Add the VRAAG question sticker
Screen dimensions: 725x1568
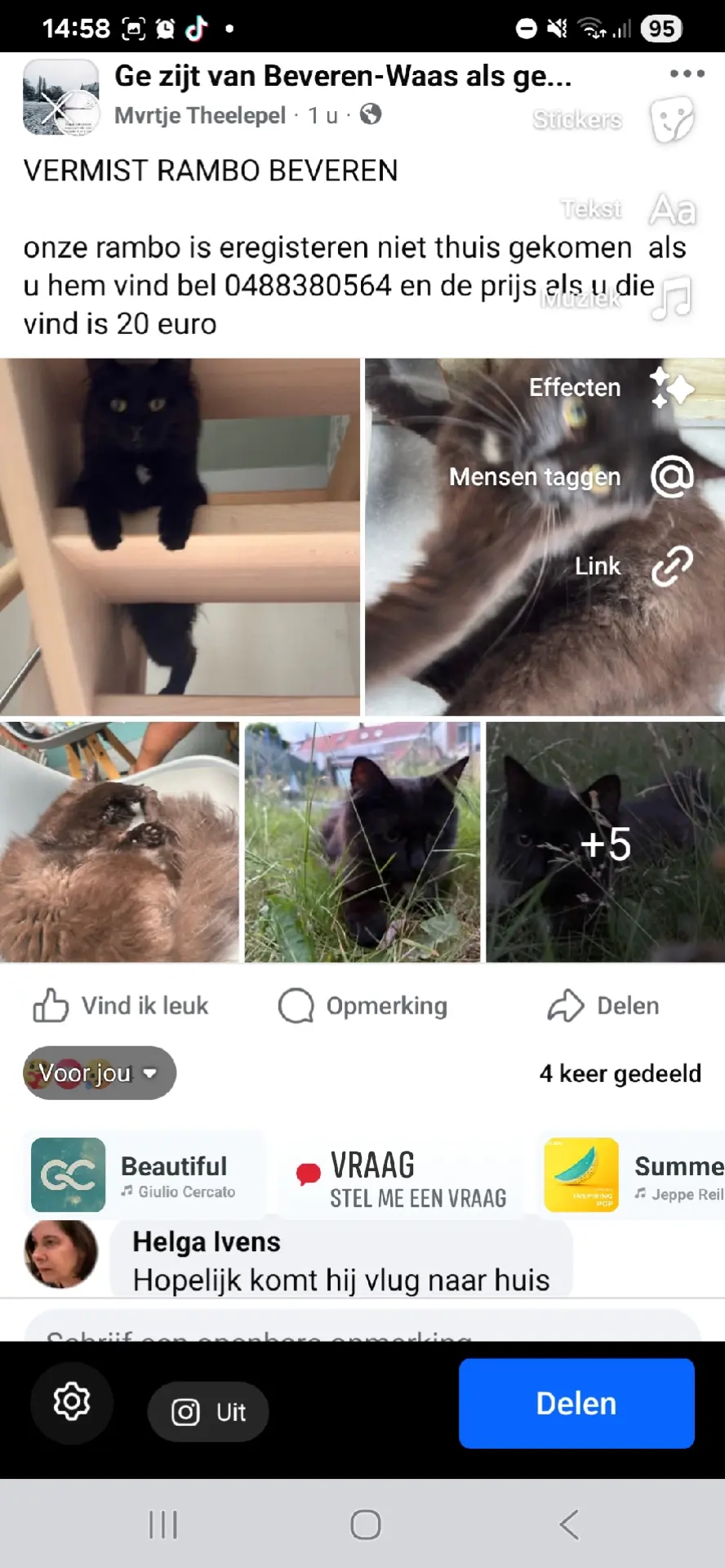[399, 1174]
